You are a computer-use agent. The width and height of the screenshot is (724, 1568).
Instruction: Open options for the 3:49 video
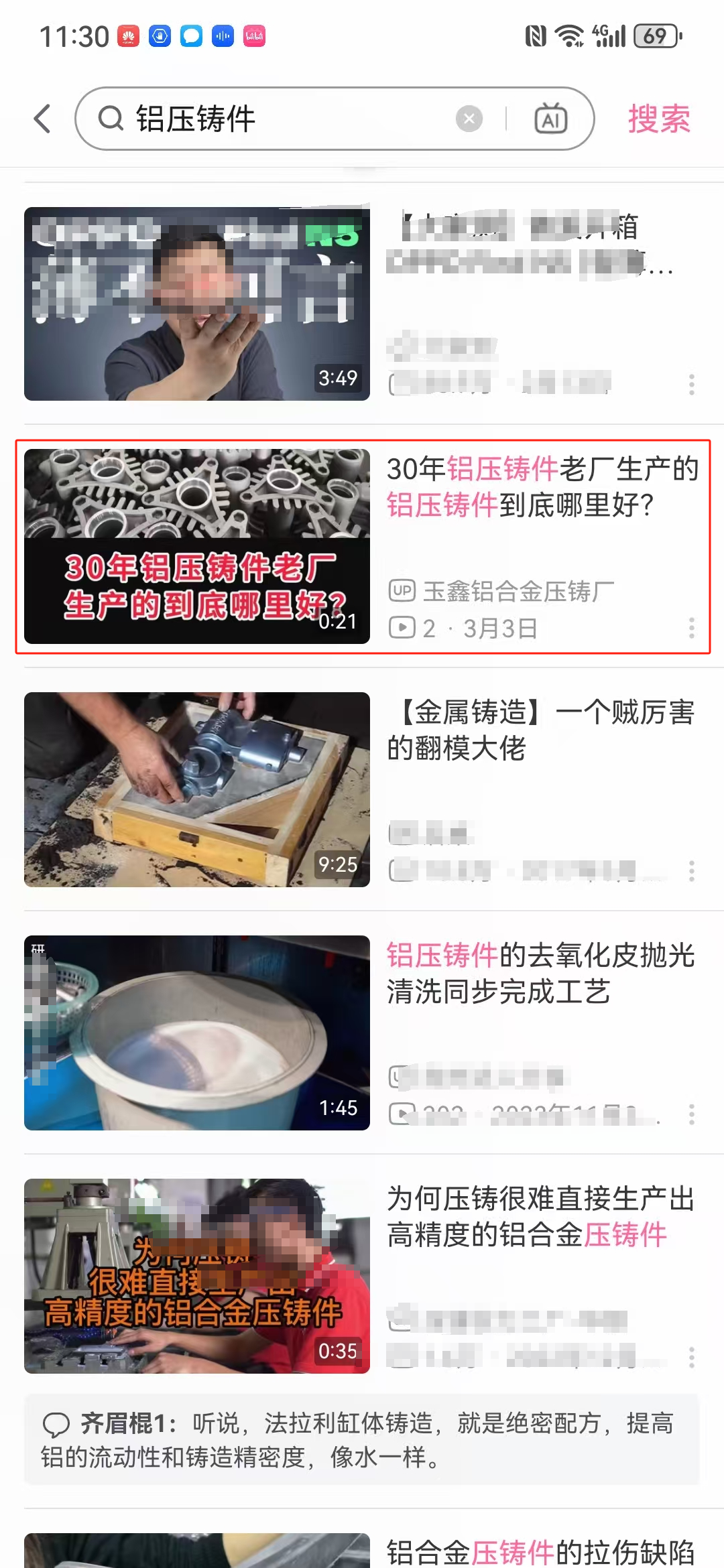[x=691, y=385]
